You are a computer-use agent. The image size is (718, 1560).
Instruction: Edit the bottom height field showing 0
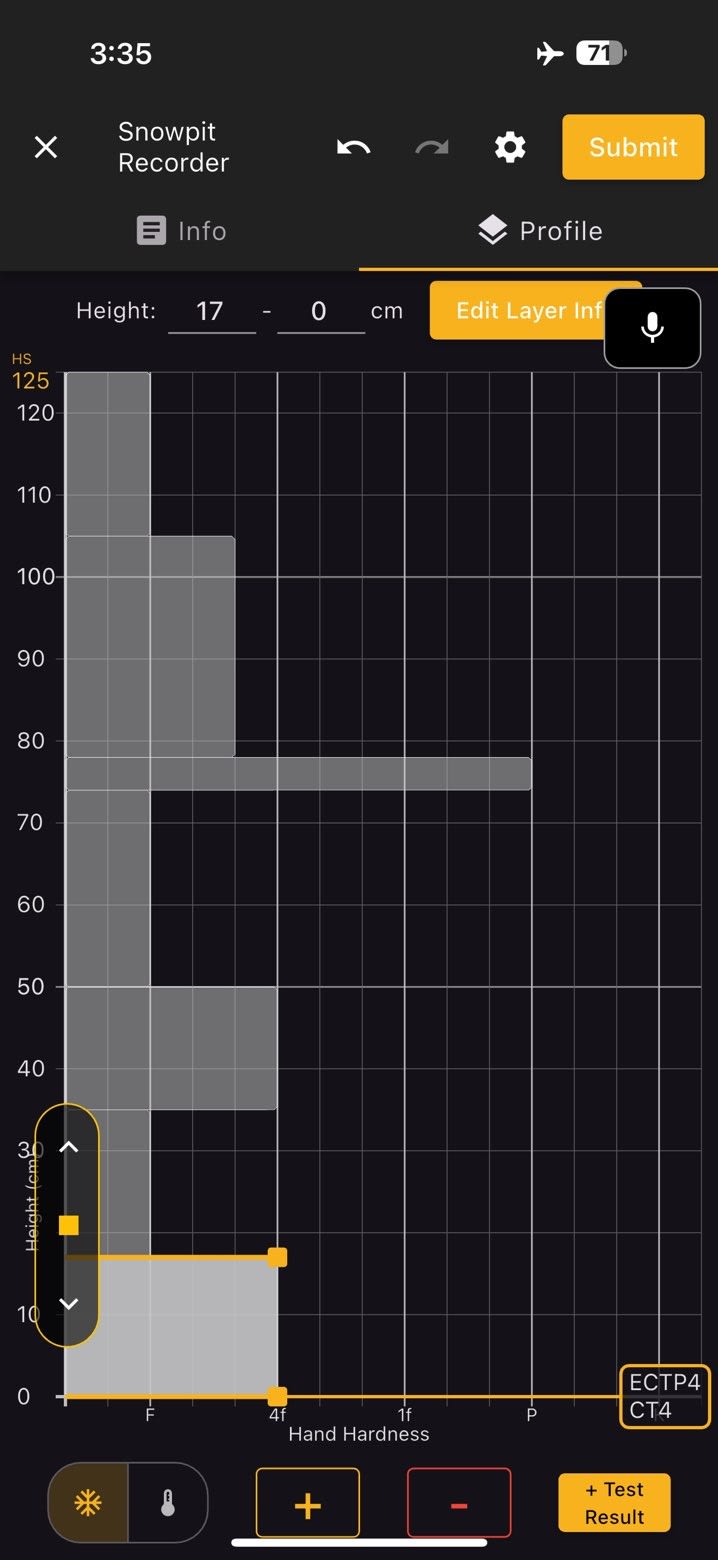click(320, 311)
